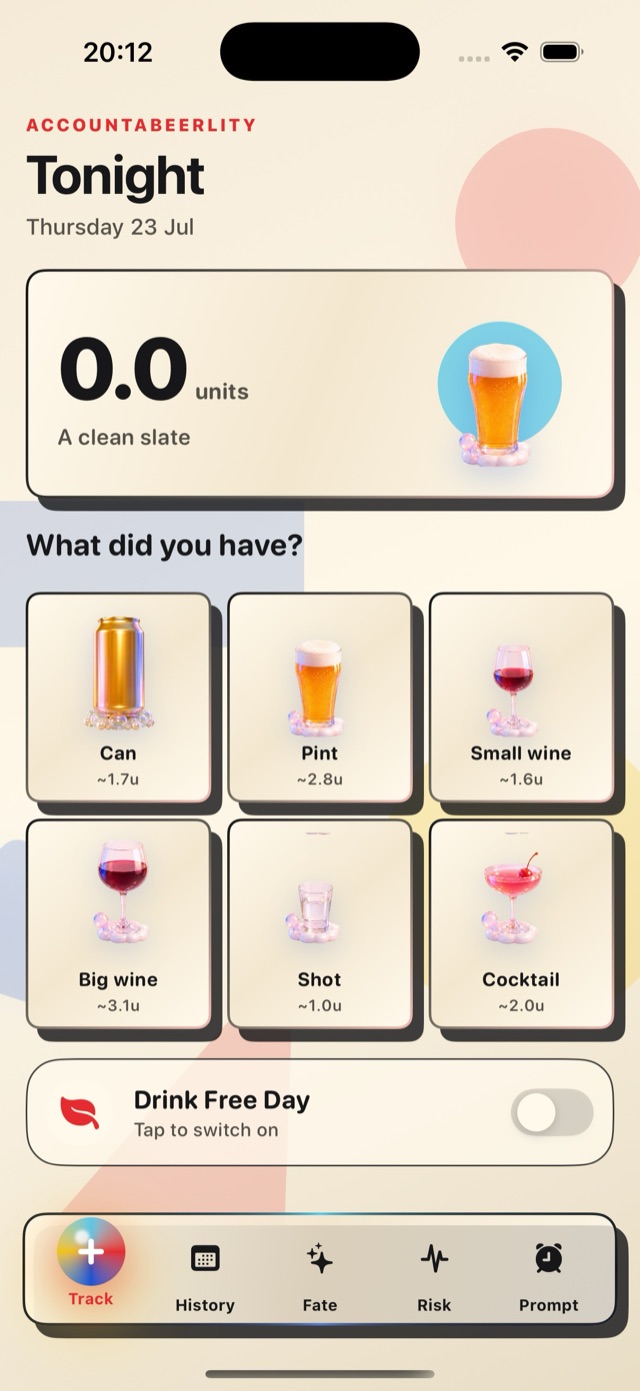Enable the Drink Free Day switch
640x1391 pixels.
coord(552,1112)
